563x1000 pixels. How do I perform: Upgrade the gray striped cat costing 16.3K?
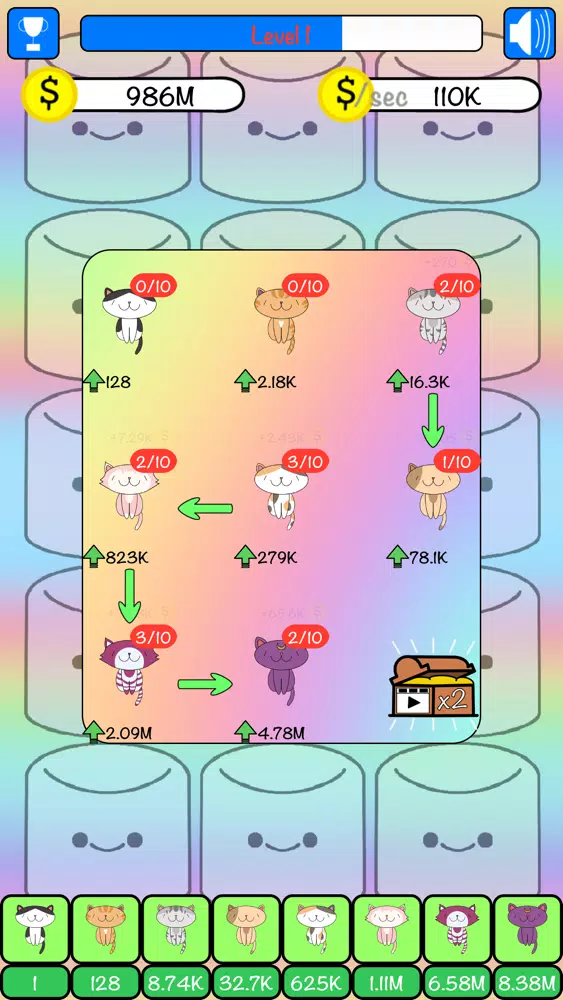(x=418, y=382)
